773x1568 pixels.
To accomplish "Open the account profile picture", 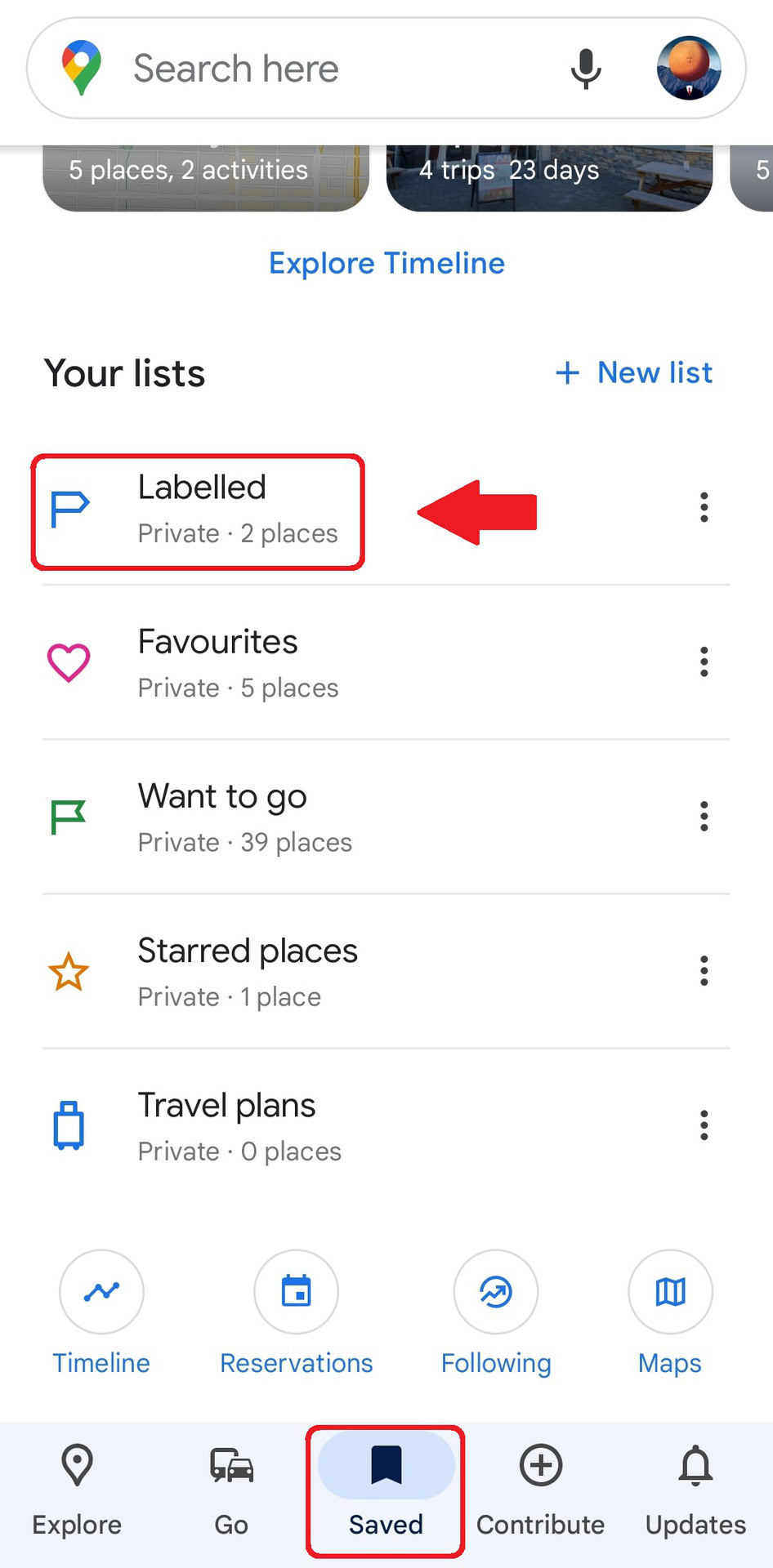I will click(689, 69).
